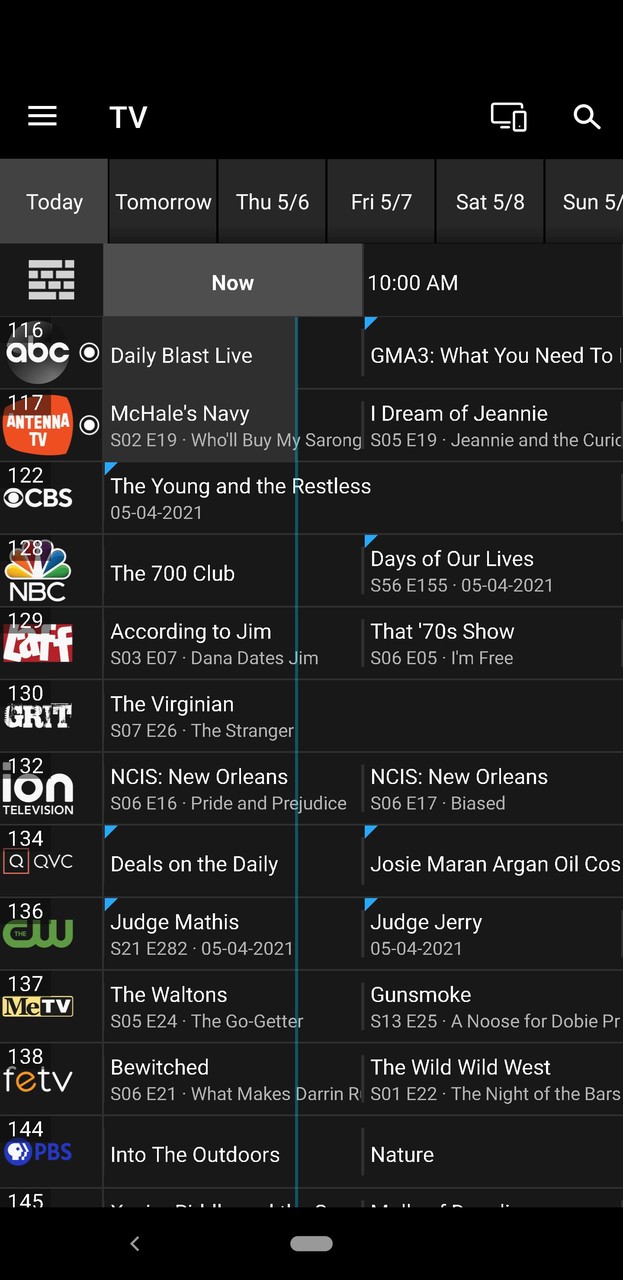The width and height of the screenshot is (623, 1280).
Task: Show the guide for Fri 5/7
Action: tap(381, 202)
